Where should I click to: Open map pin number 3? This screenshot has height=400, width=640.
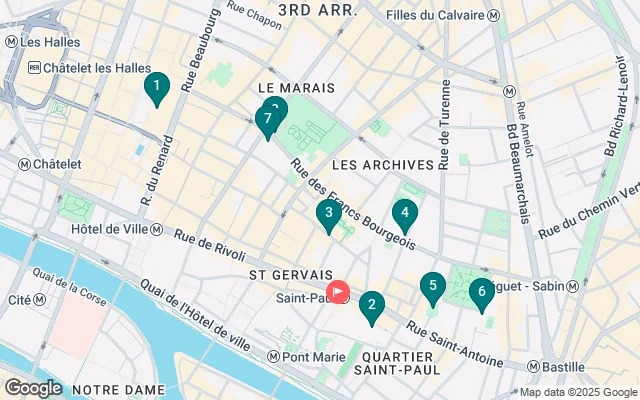click(329, 214)
